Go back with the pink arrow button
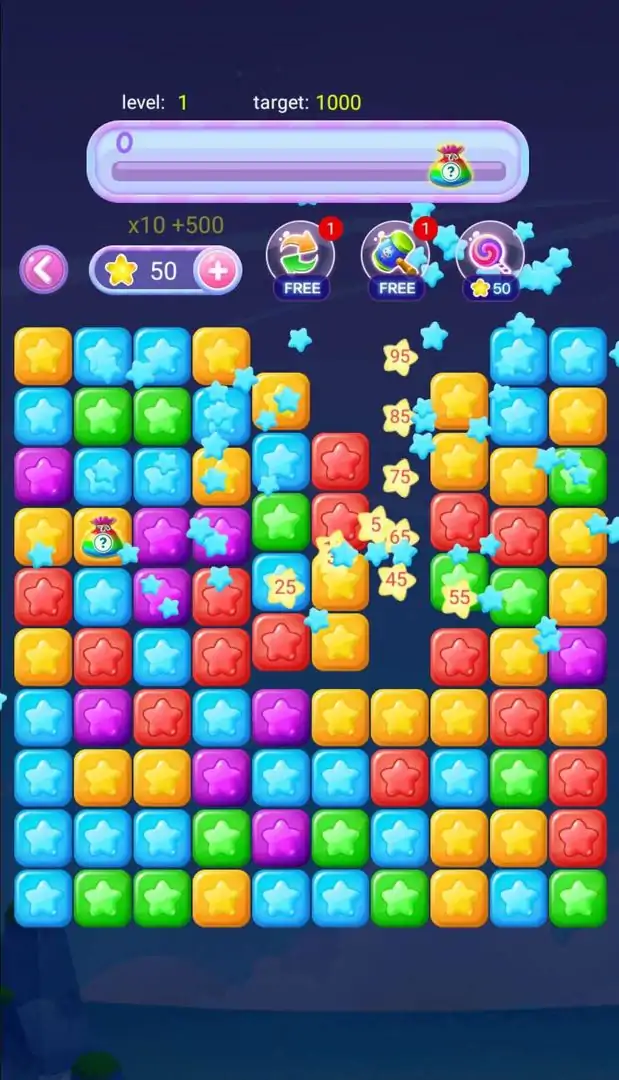The width and height of the screenshot is (619, 1080). point(44,270)
